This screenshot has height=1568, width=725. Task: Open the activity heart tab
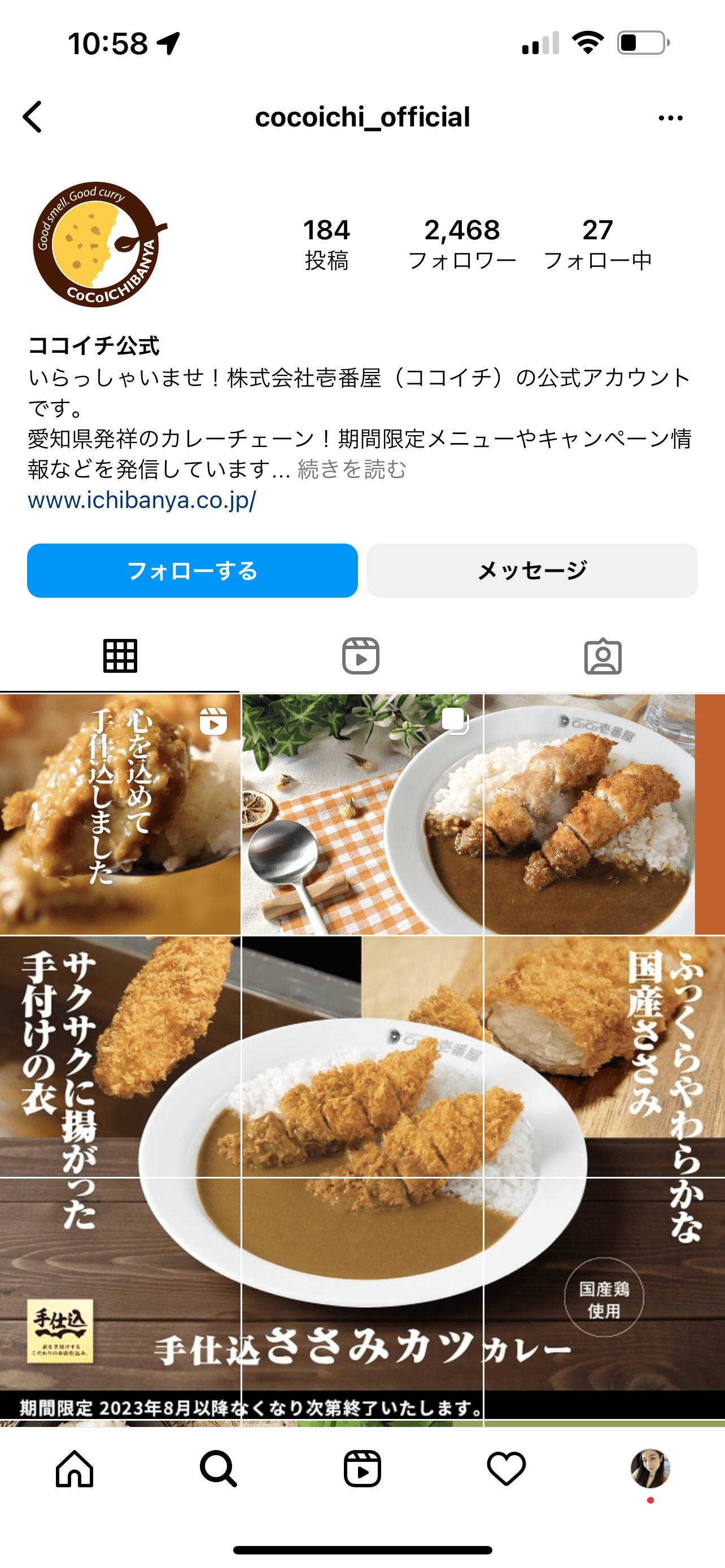click(506, 1468)
